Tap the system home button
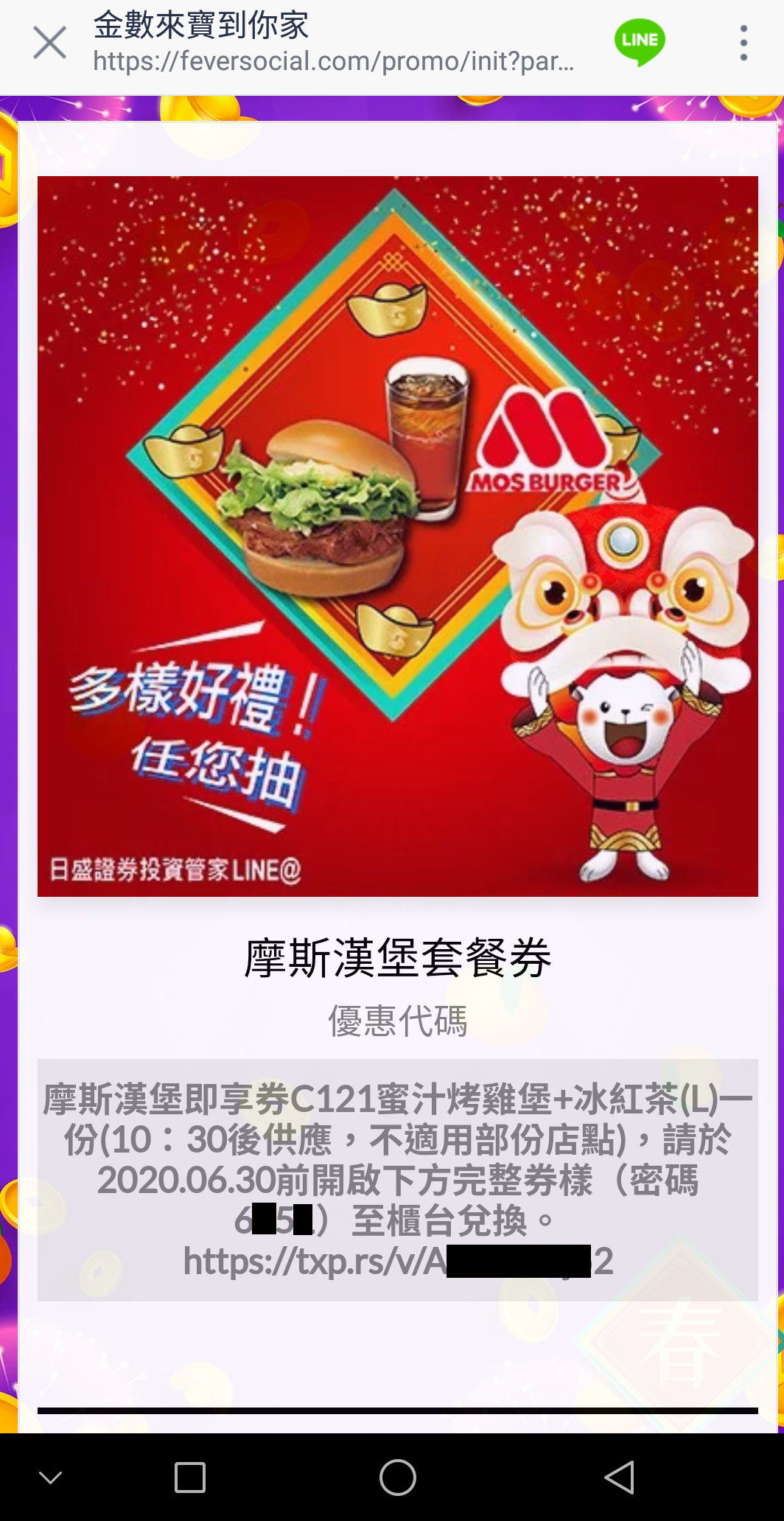 [x=398, y=1477]
